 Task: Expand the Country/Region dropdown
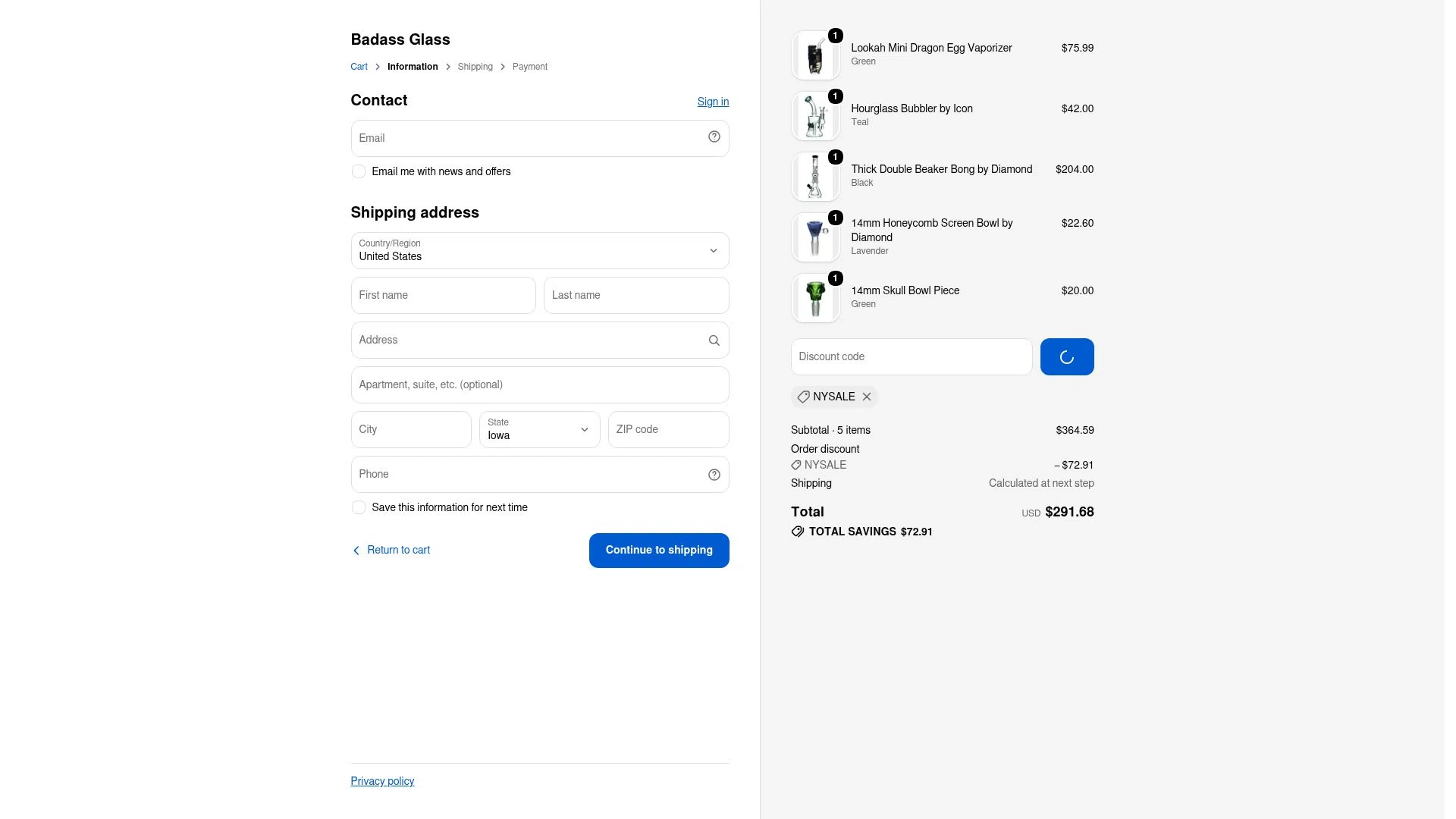(x=539, y=251)
